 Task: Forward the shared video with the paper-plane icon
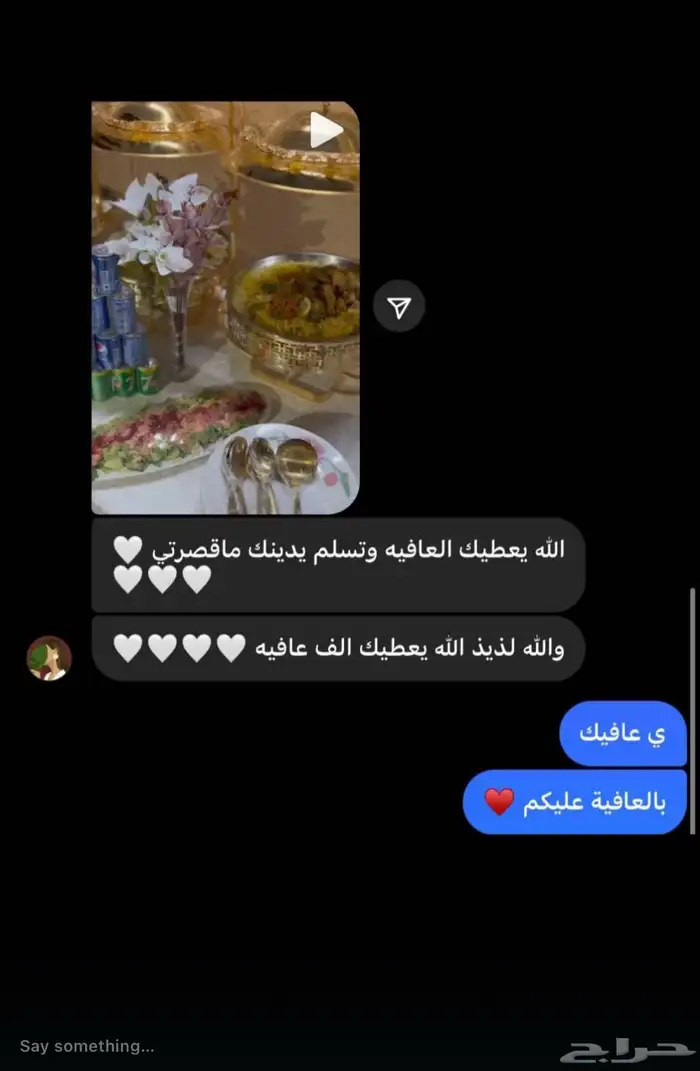[399, 307]
